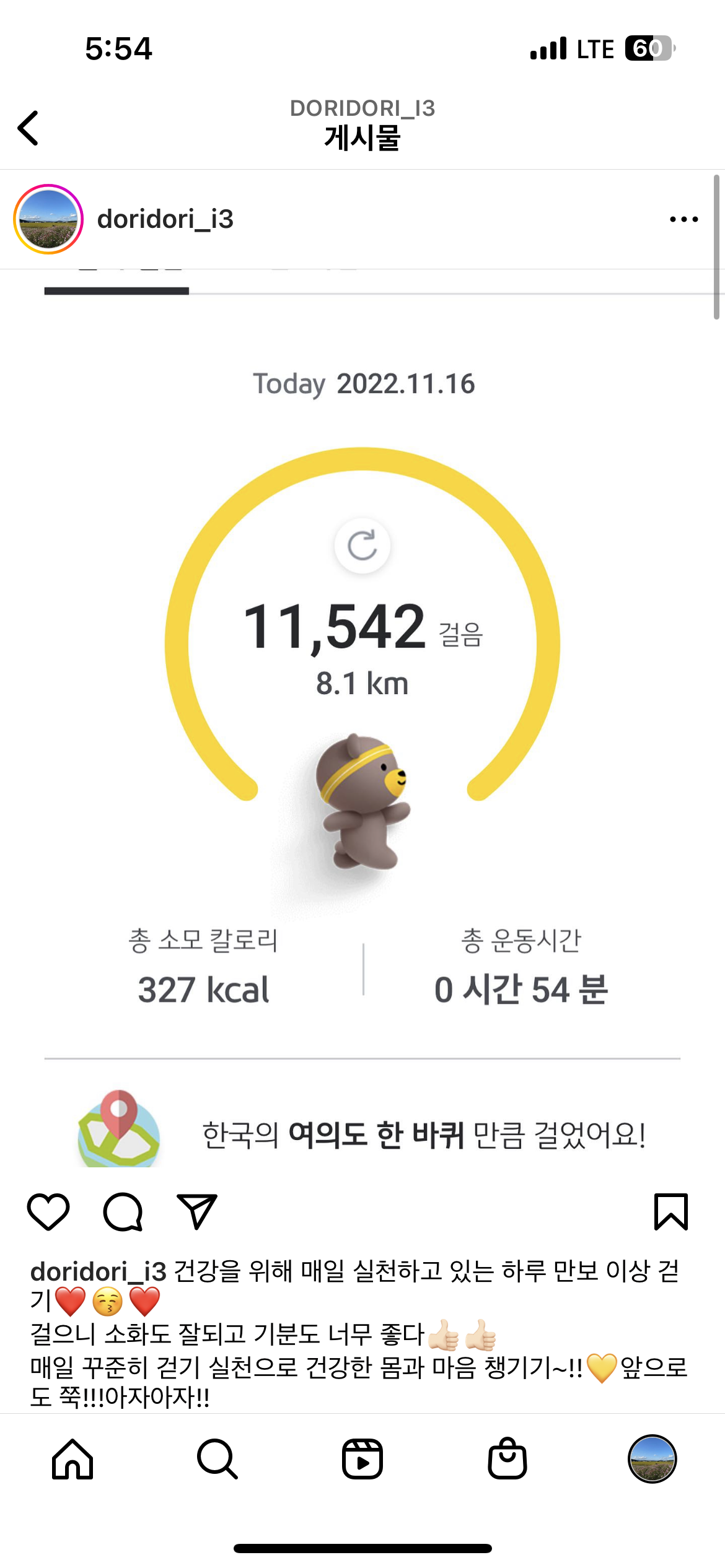This screenshot has width=725, height=1568.
Task: Bookmark the step count post
Action: (671, 1211)
